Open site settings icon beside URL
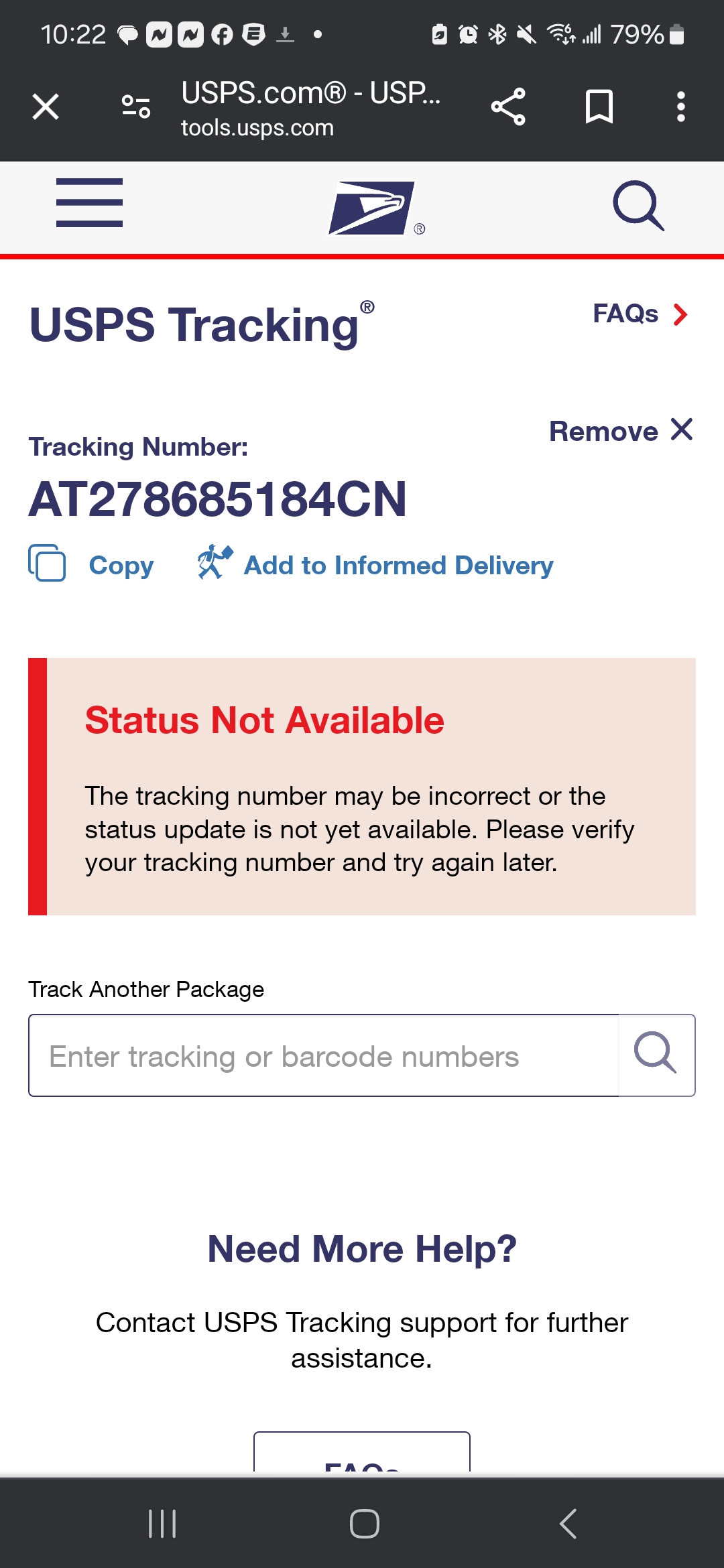 (x=136, y=107)
